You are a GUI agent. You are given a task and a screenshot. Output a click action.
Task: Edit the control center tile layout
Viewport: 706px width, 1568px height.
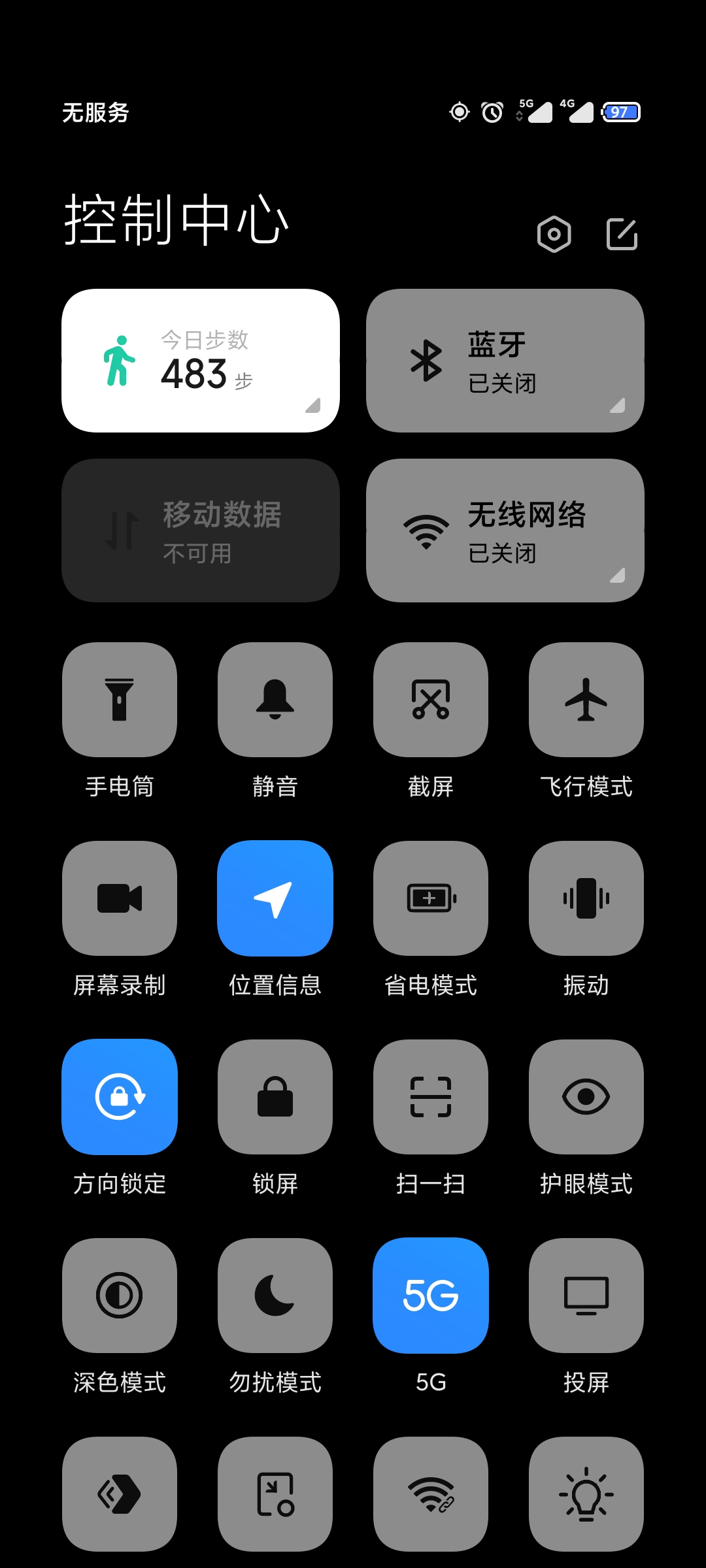pos(622,234)
